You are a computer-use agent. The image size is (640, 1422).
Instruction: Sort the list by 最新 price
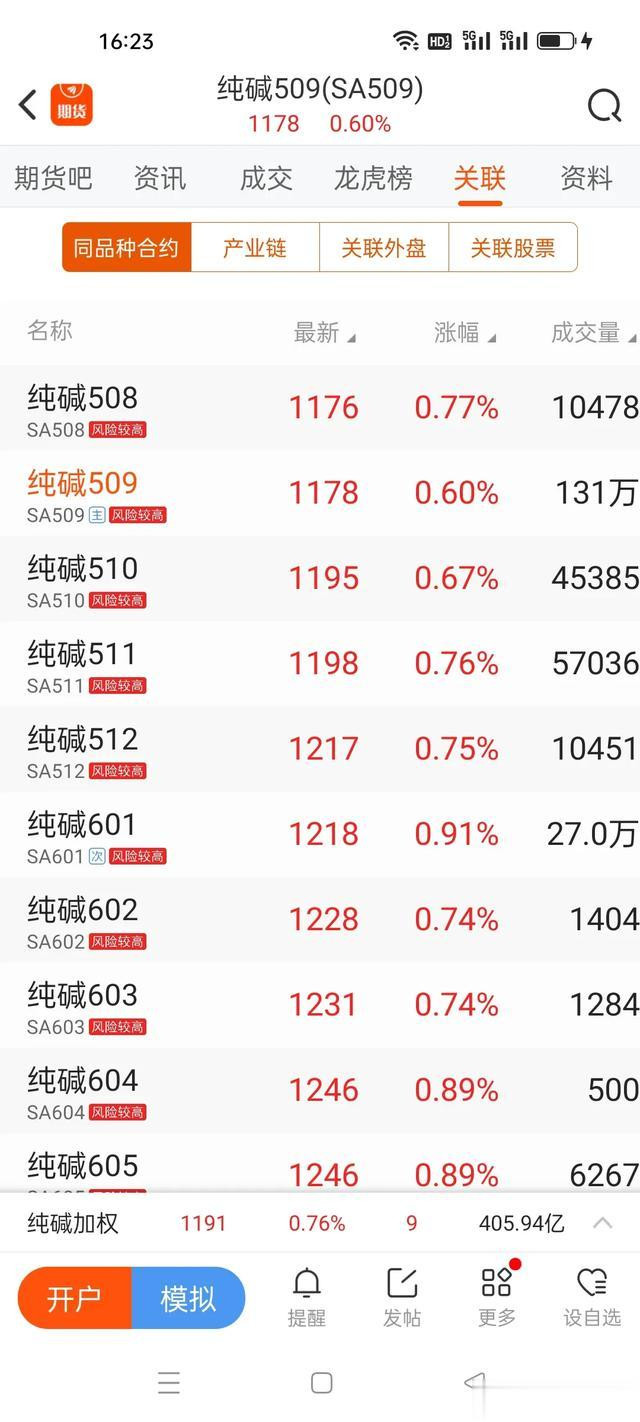pos(324,333)
